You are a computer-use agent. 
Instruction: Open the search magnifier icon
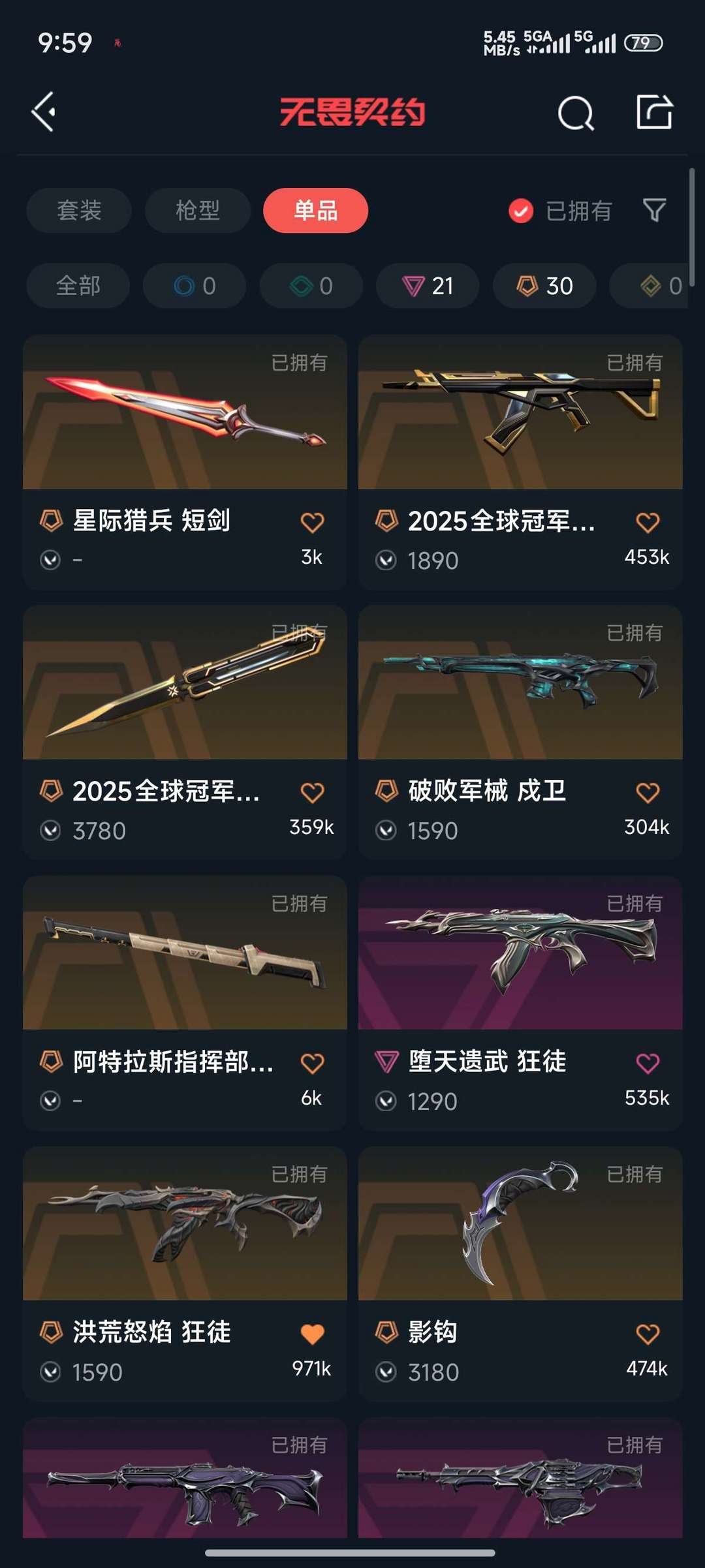pos(576,114)
